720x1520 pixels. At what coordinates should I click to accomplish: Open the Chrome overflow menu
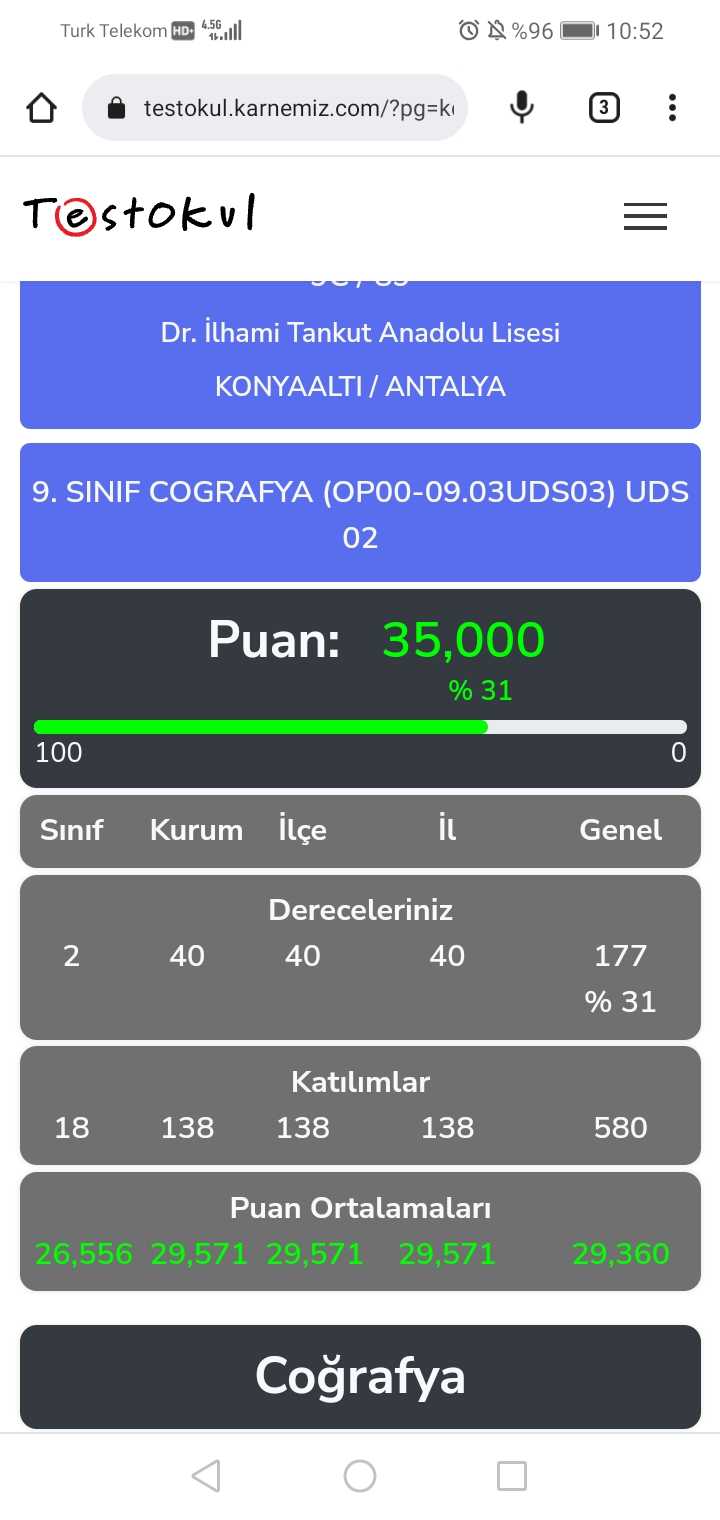(x=672, y=107)
